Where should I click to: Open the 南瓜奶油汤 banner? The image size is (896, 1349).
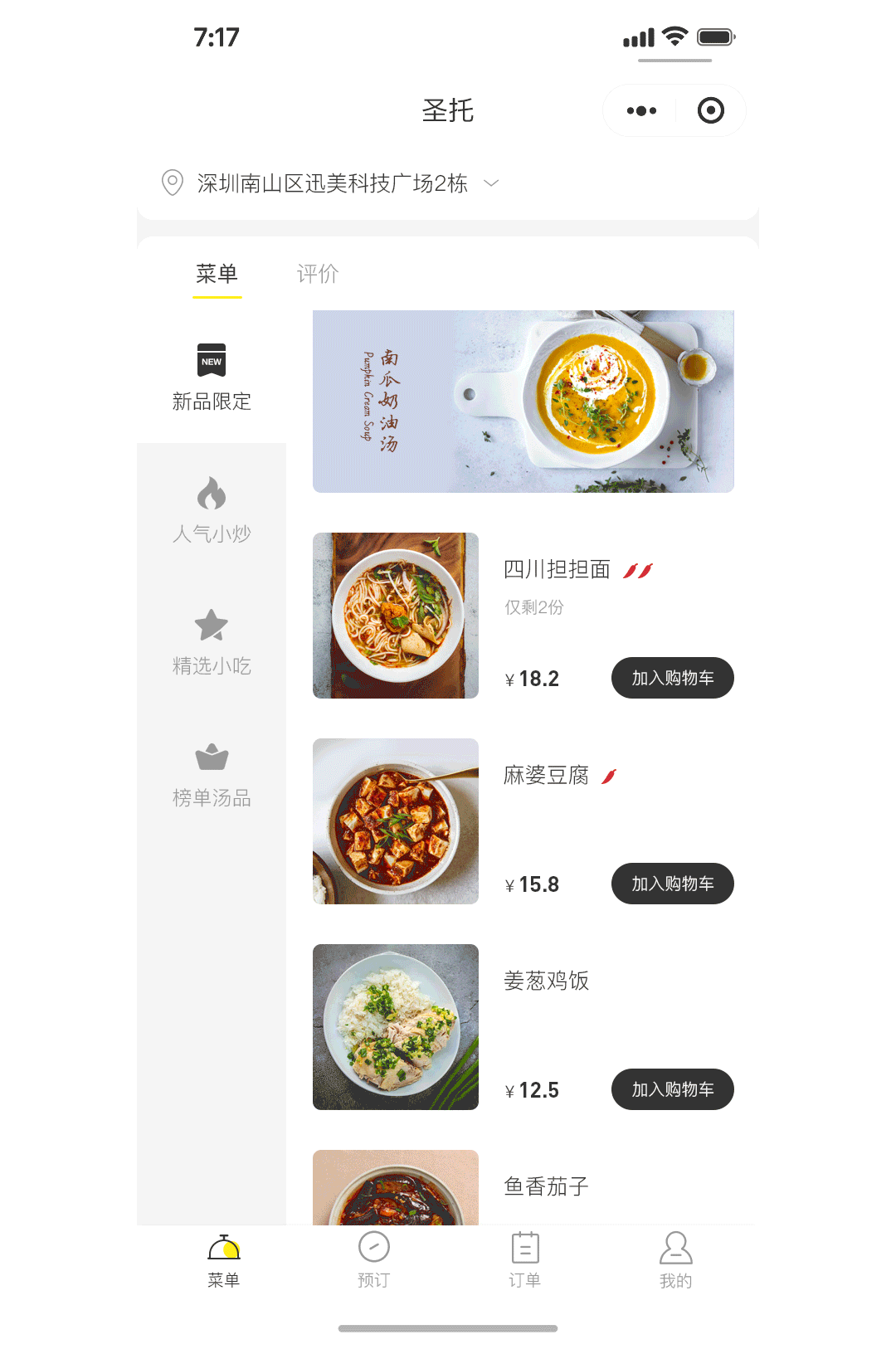click(x=523, y=402)
